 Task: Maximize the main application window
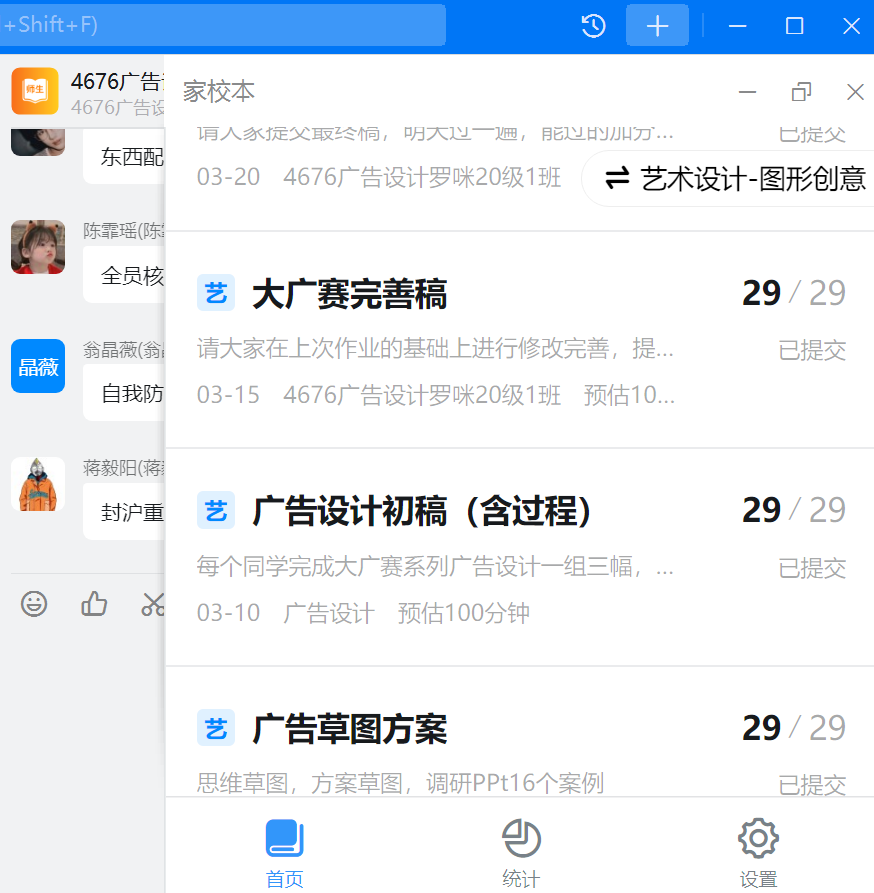click(x=794, y=26)
